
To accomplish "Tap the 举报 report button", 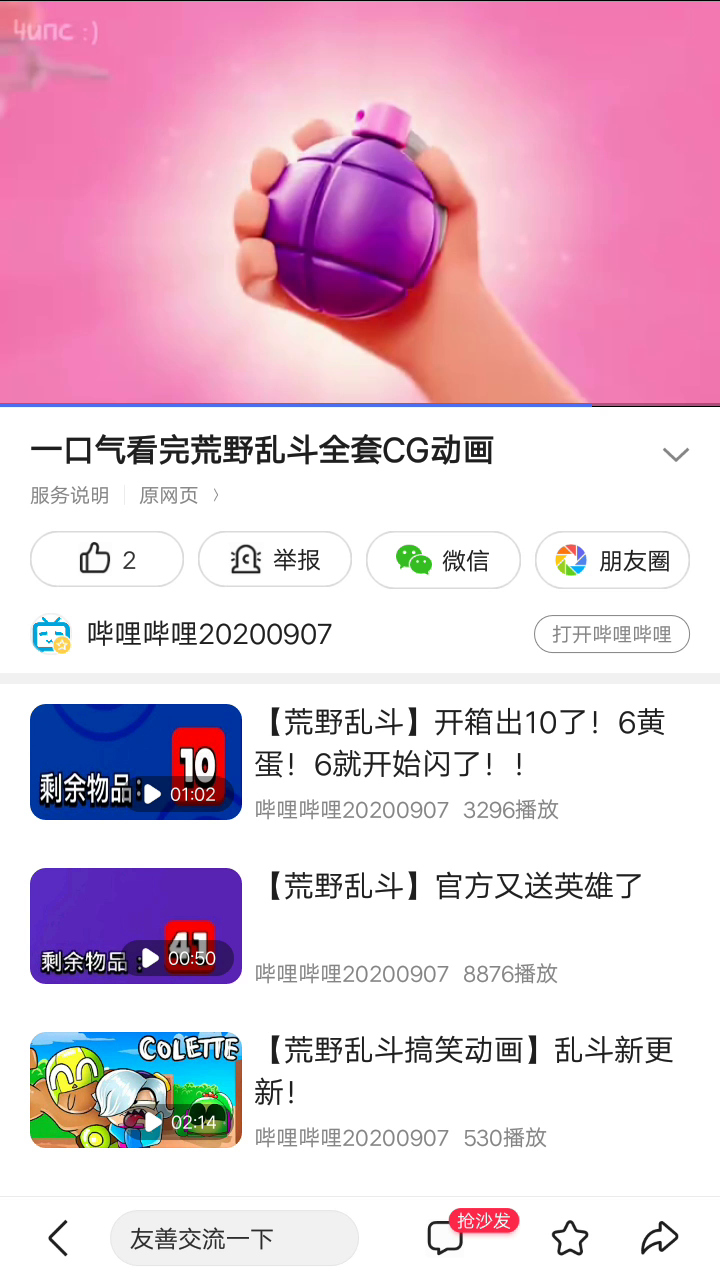I will [275, 560].
